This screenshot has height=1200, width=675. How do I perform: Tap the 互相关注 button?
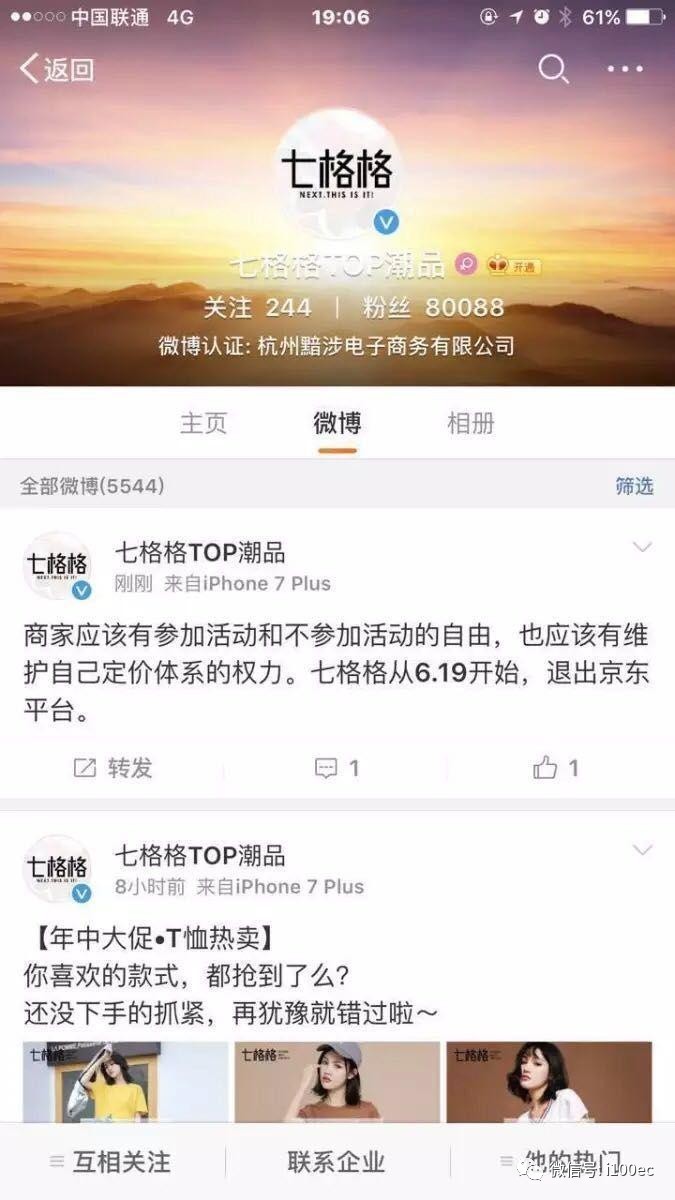click(111, 1162)
